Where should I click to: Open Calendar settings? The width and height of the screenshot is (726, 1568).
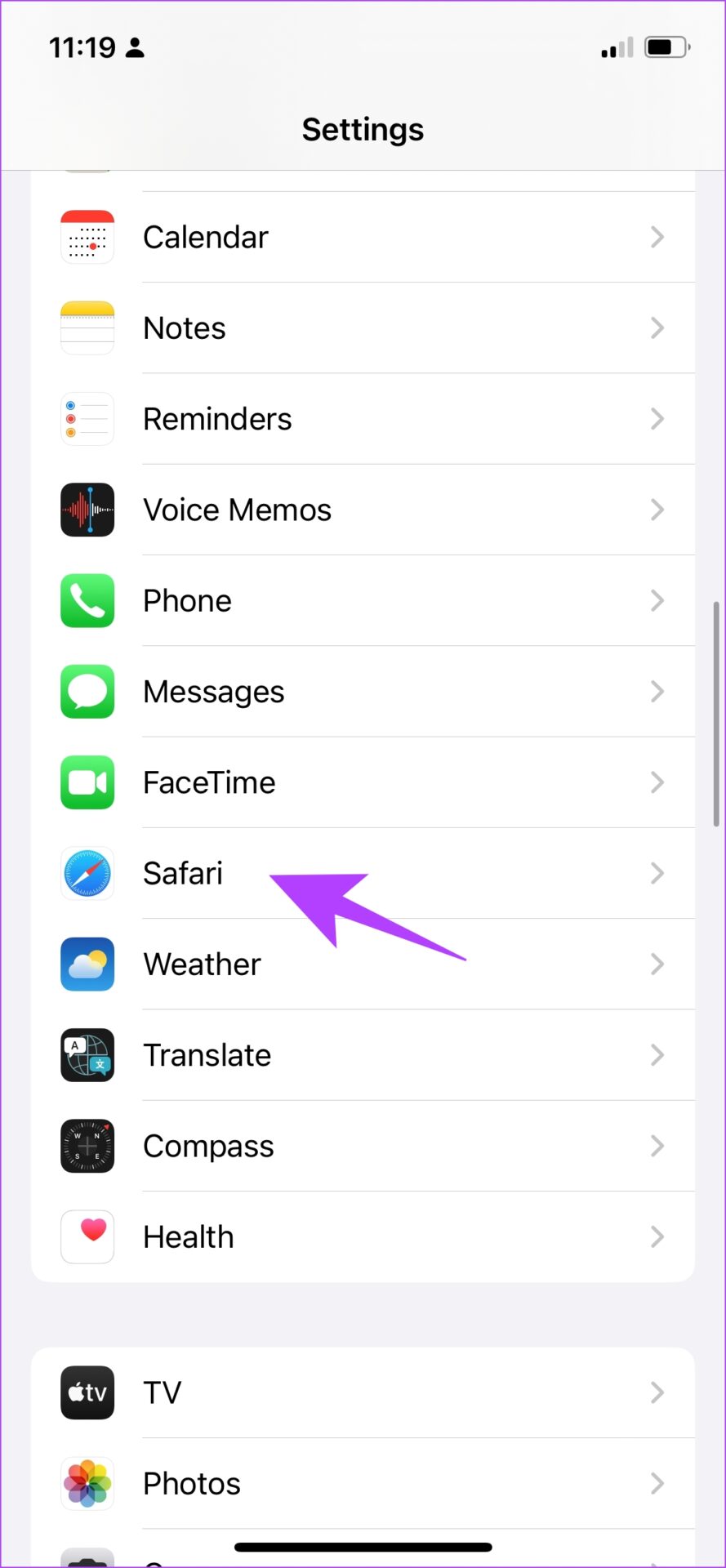(x=363, y=237)
